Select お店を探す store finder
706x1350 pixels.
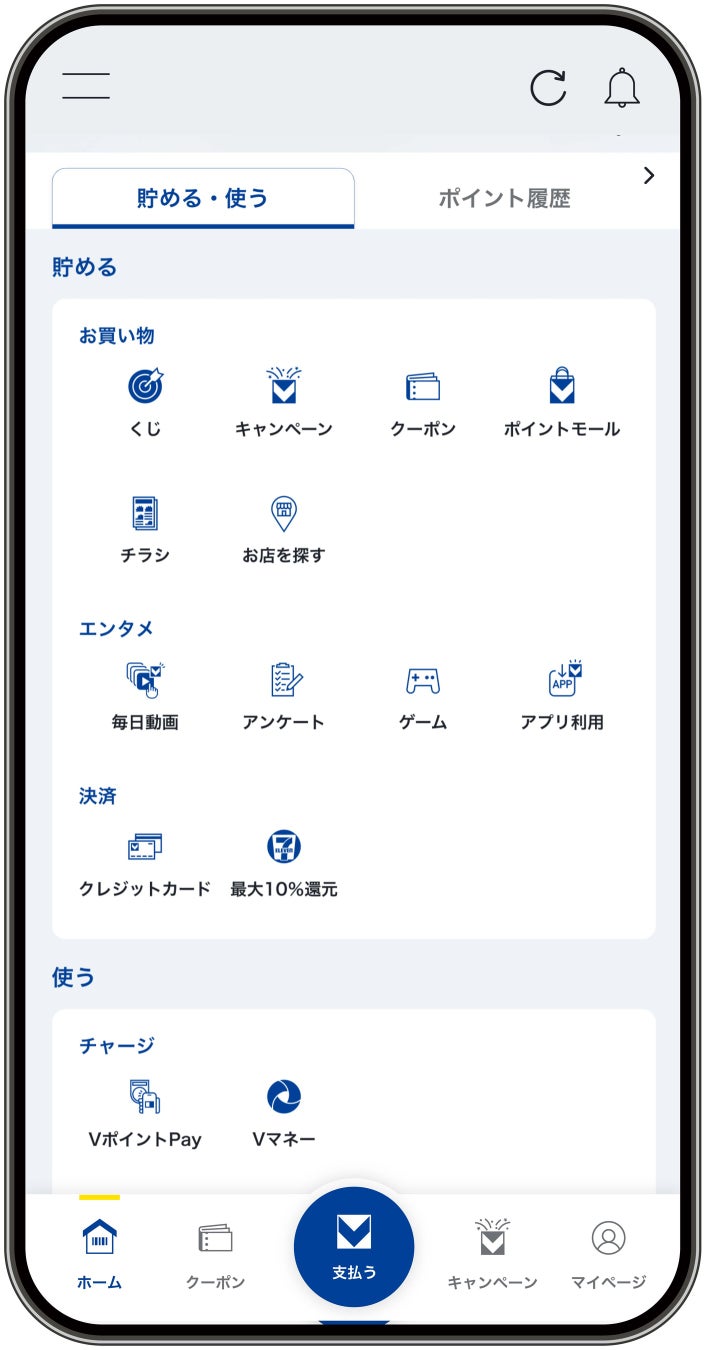[x=283, y=529]
